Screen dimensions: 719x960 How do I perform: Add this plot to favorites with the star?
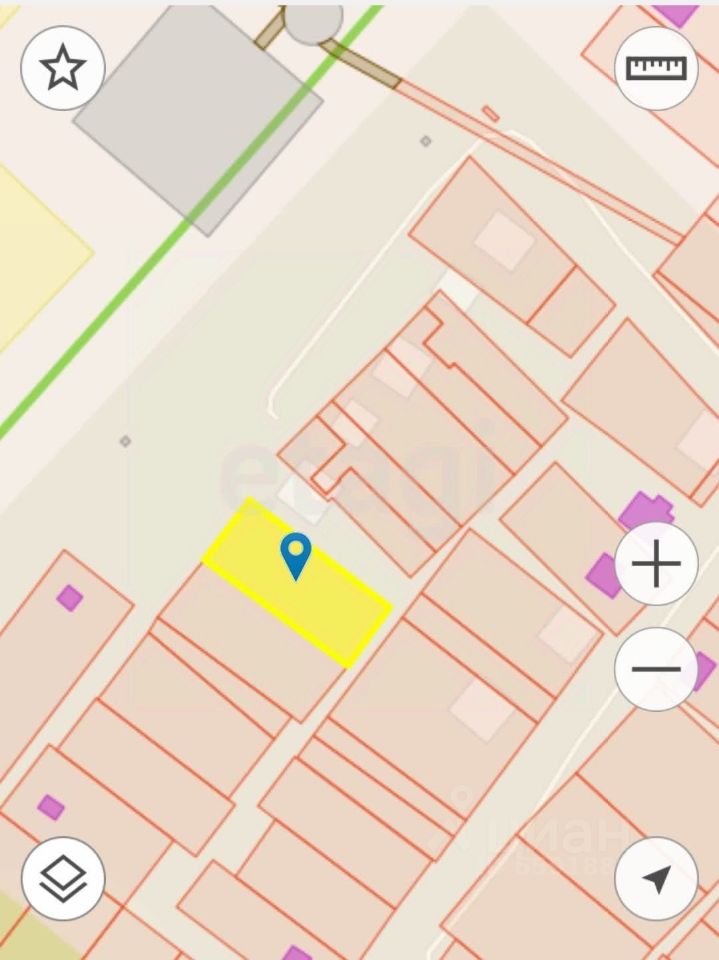pyautogui.click(x=62, y=68)
